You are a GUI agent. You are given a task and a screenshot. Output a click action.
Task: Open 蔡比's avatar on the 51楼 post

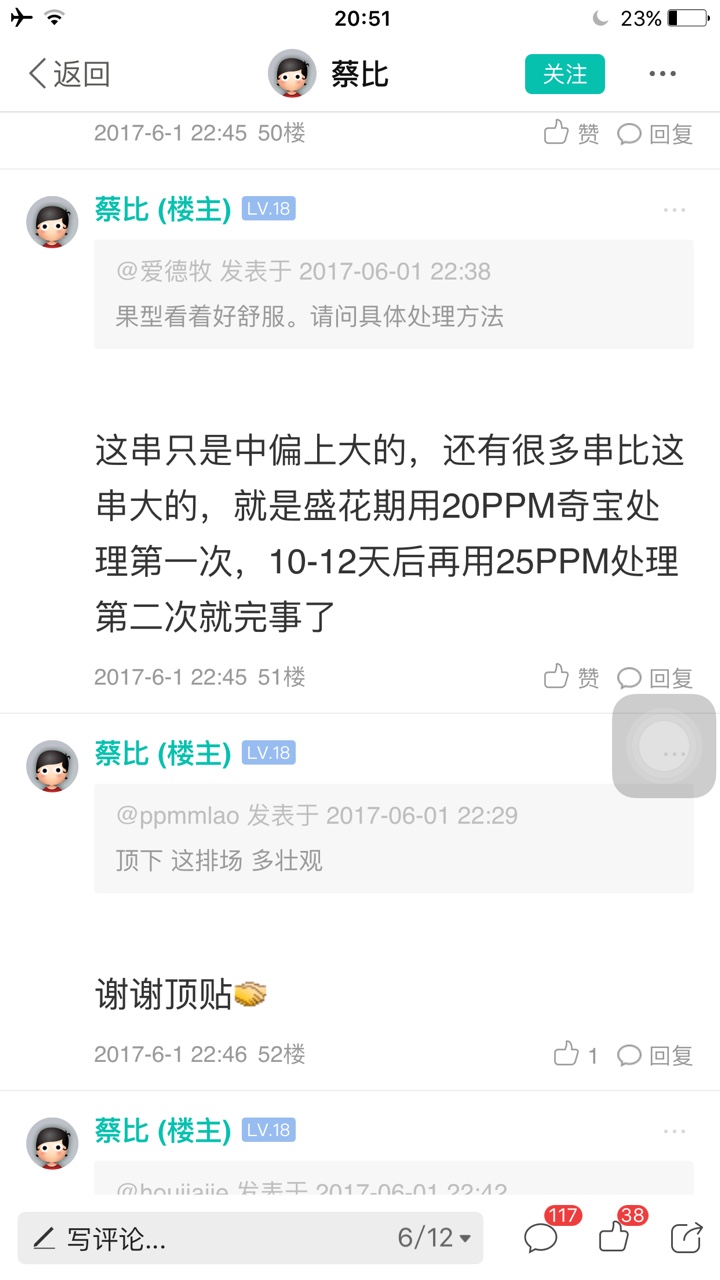click(52, 222)
